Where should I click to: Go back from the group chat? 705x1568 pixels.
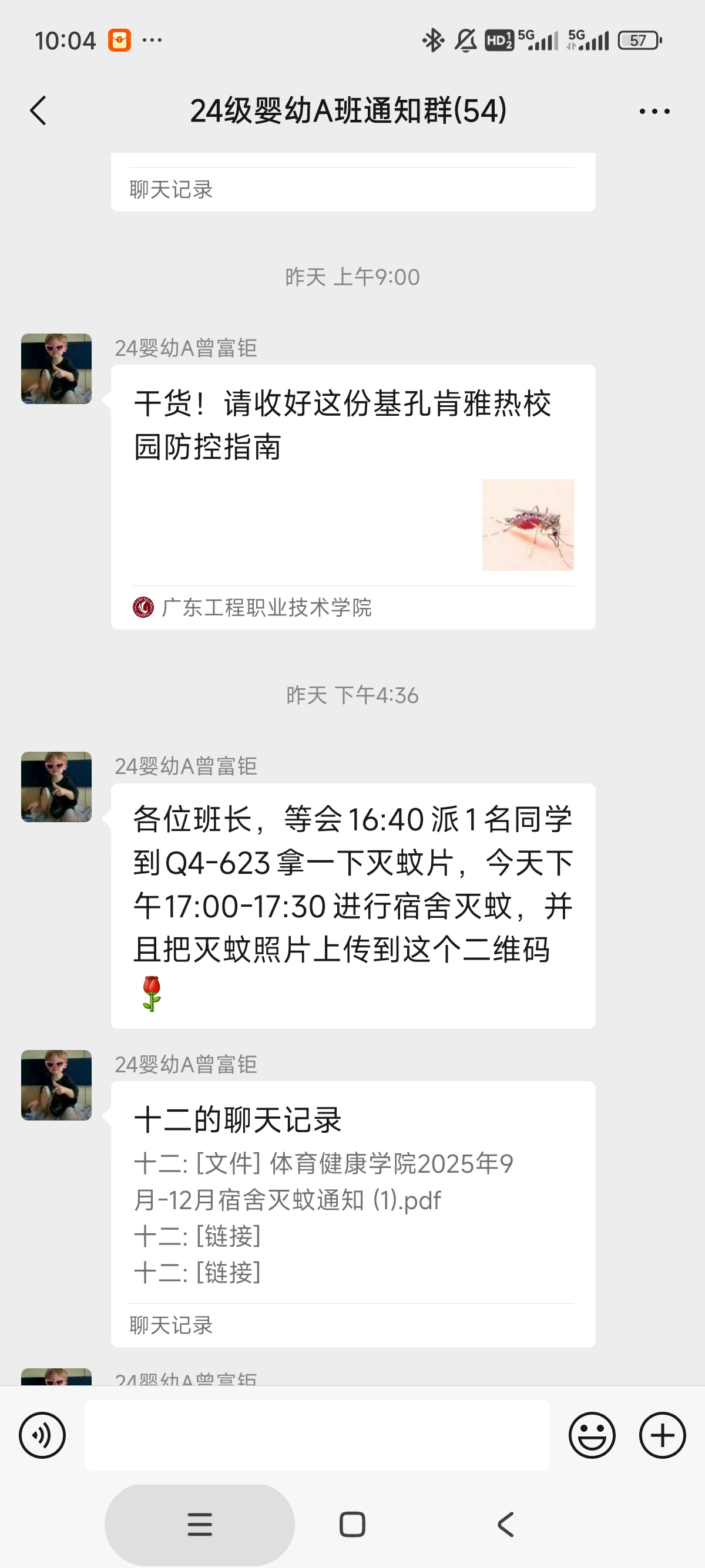coord(38,111)
